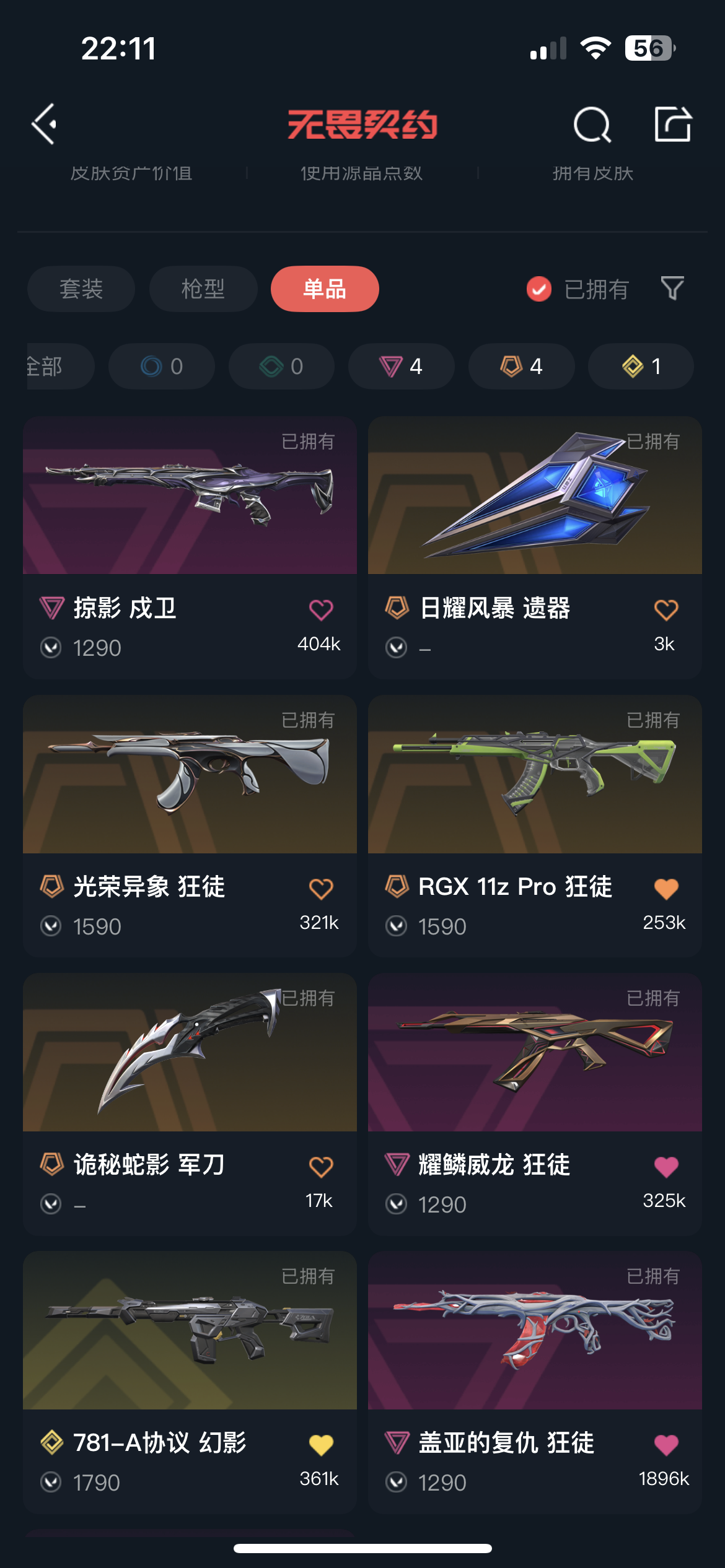
Task: Like the 日耀风暴 遗器 skin
Action: tap(666, 610)
